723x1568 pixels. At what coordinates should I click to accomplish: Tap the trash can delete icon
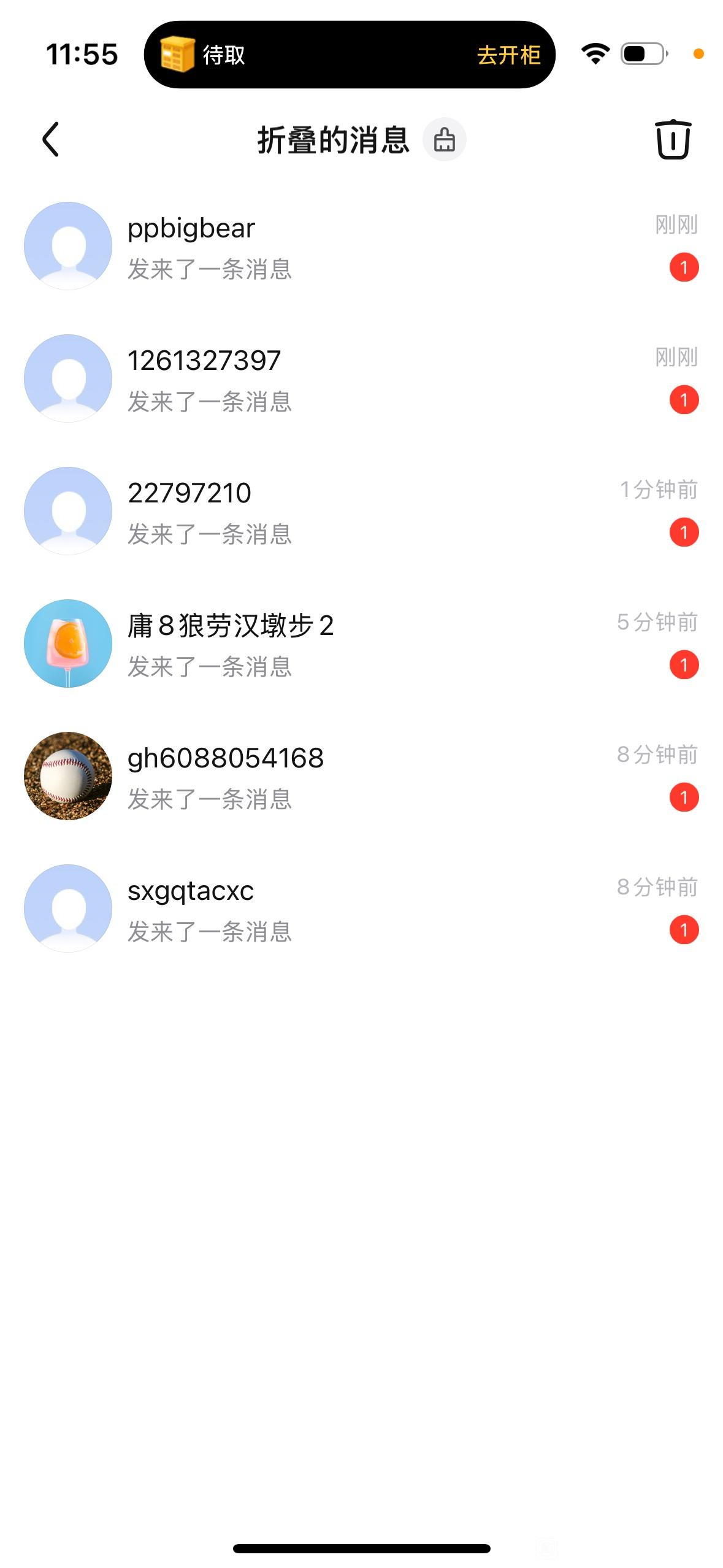point(673,139)
